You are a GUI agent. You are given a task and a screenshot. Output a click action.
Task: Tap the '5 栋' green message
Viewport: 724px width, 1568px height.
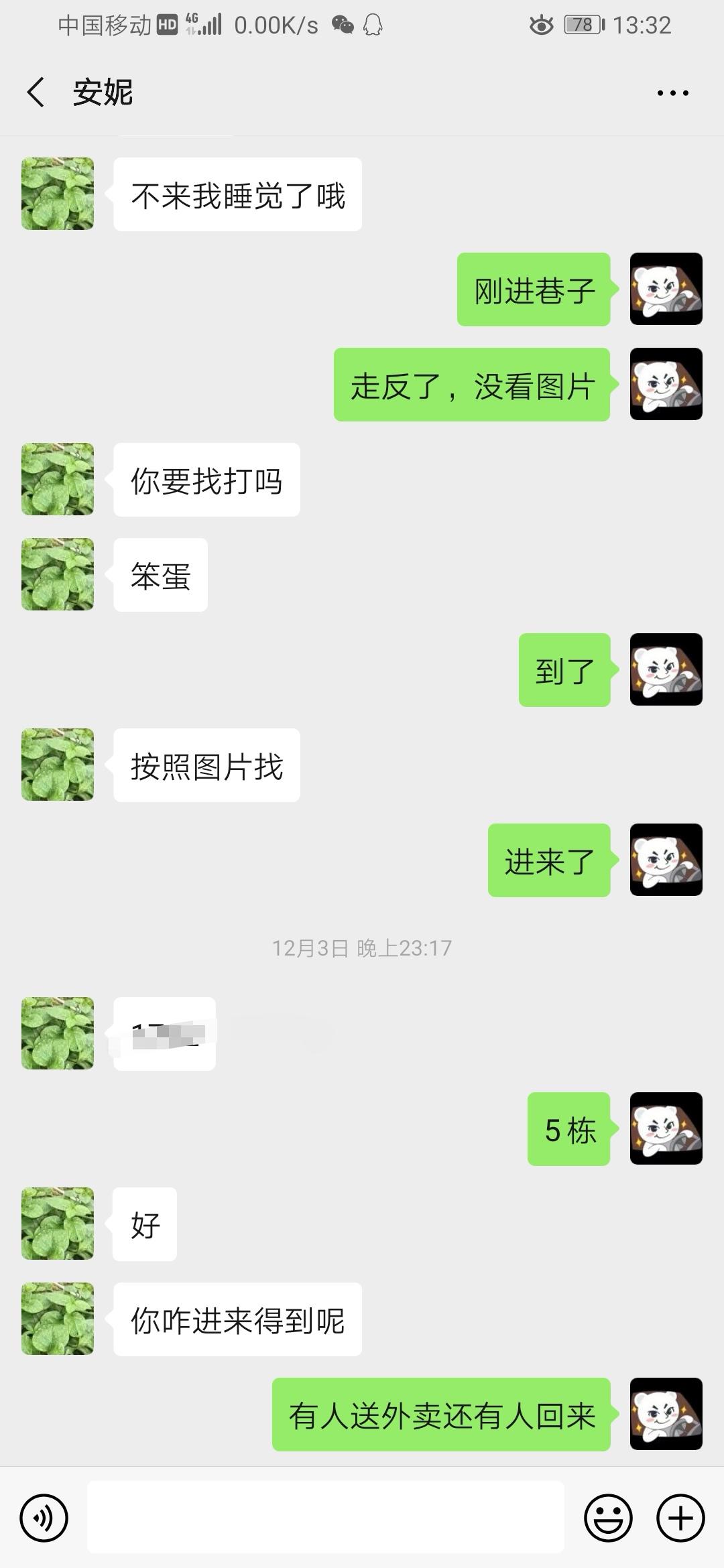click(568, 1128)
